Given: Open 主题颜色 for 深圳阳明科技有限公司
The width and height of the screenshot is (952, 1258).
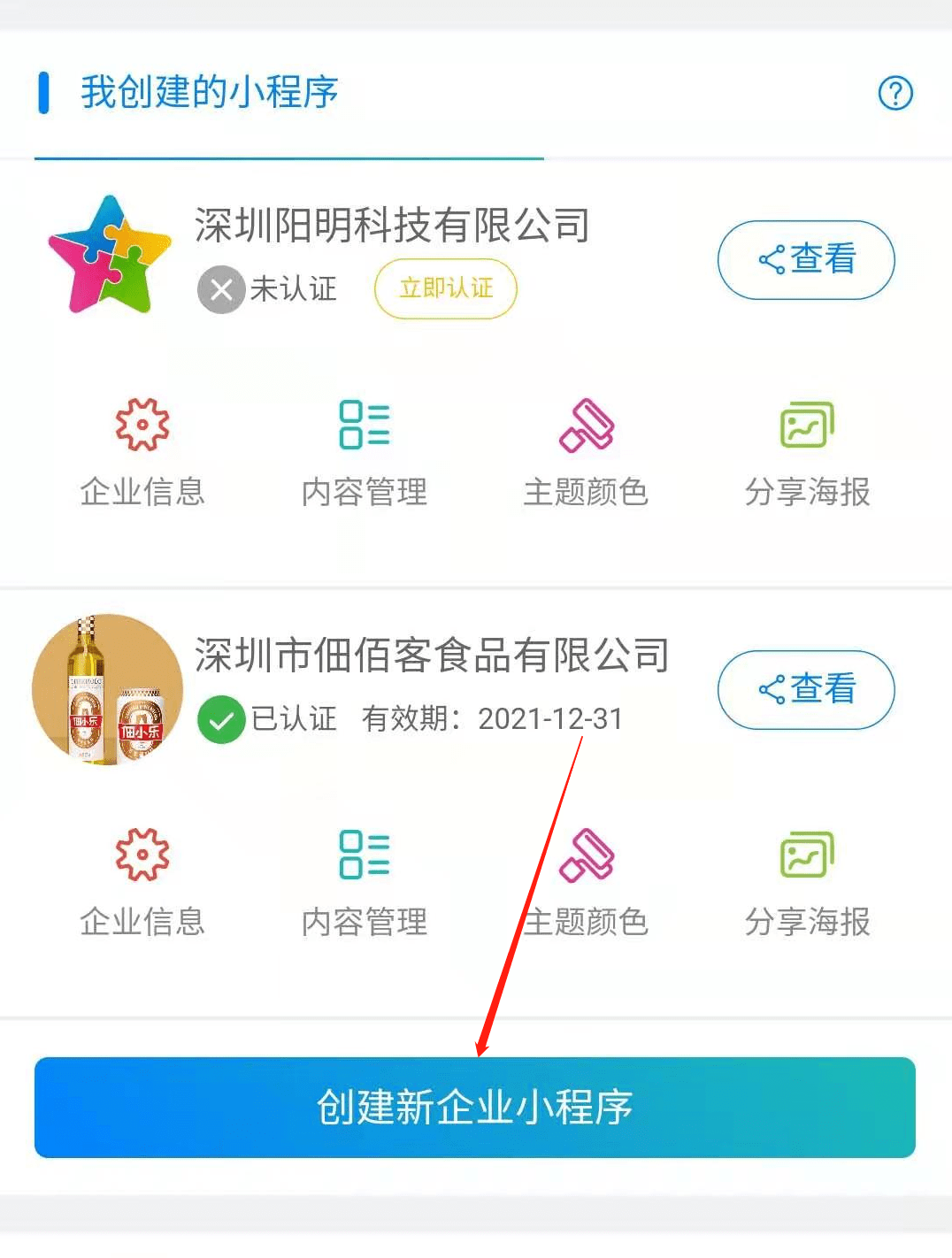Looking at the screenshot, I should click(586, 451).
